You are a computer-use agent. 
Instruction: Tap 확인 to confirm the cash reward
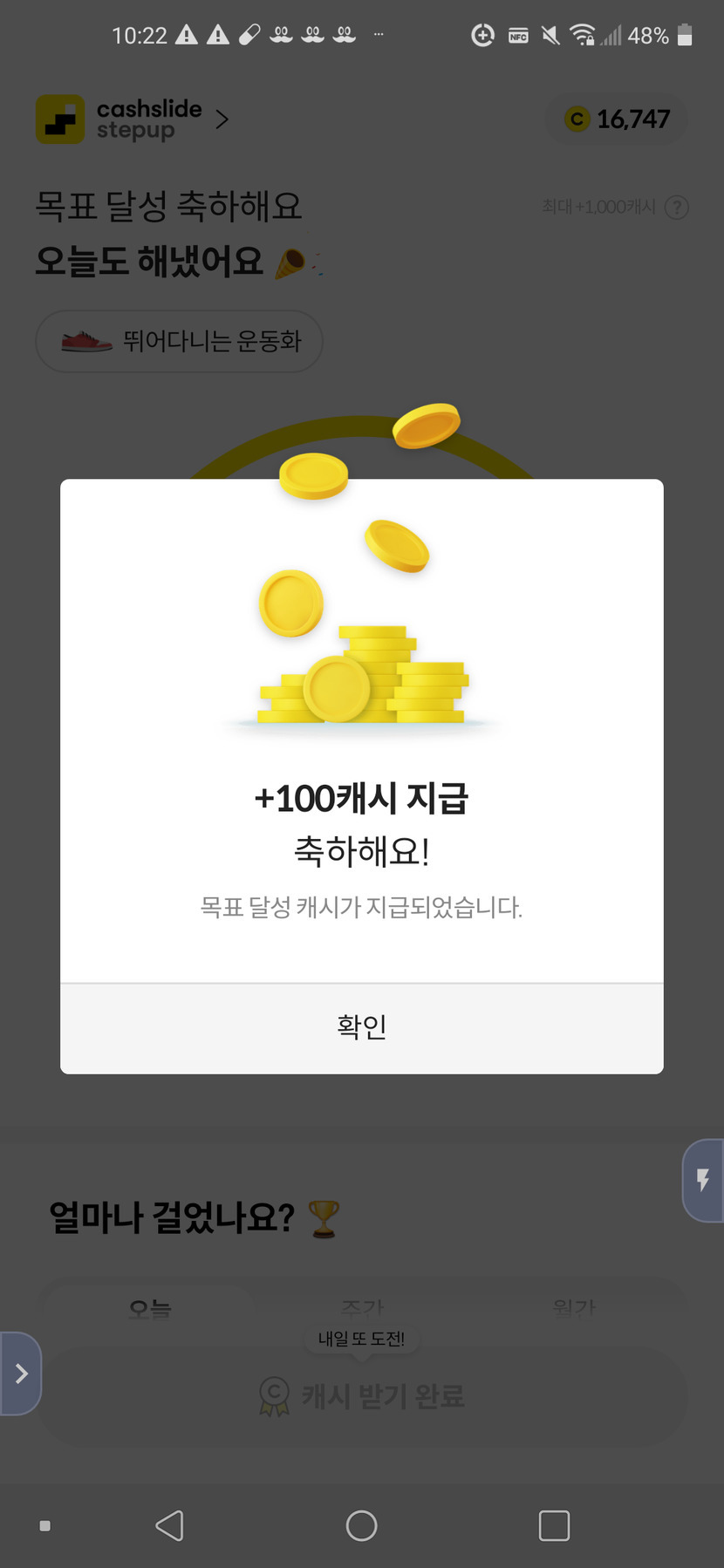(x=361, y=1027)
